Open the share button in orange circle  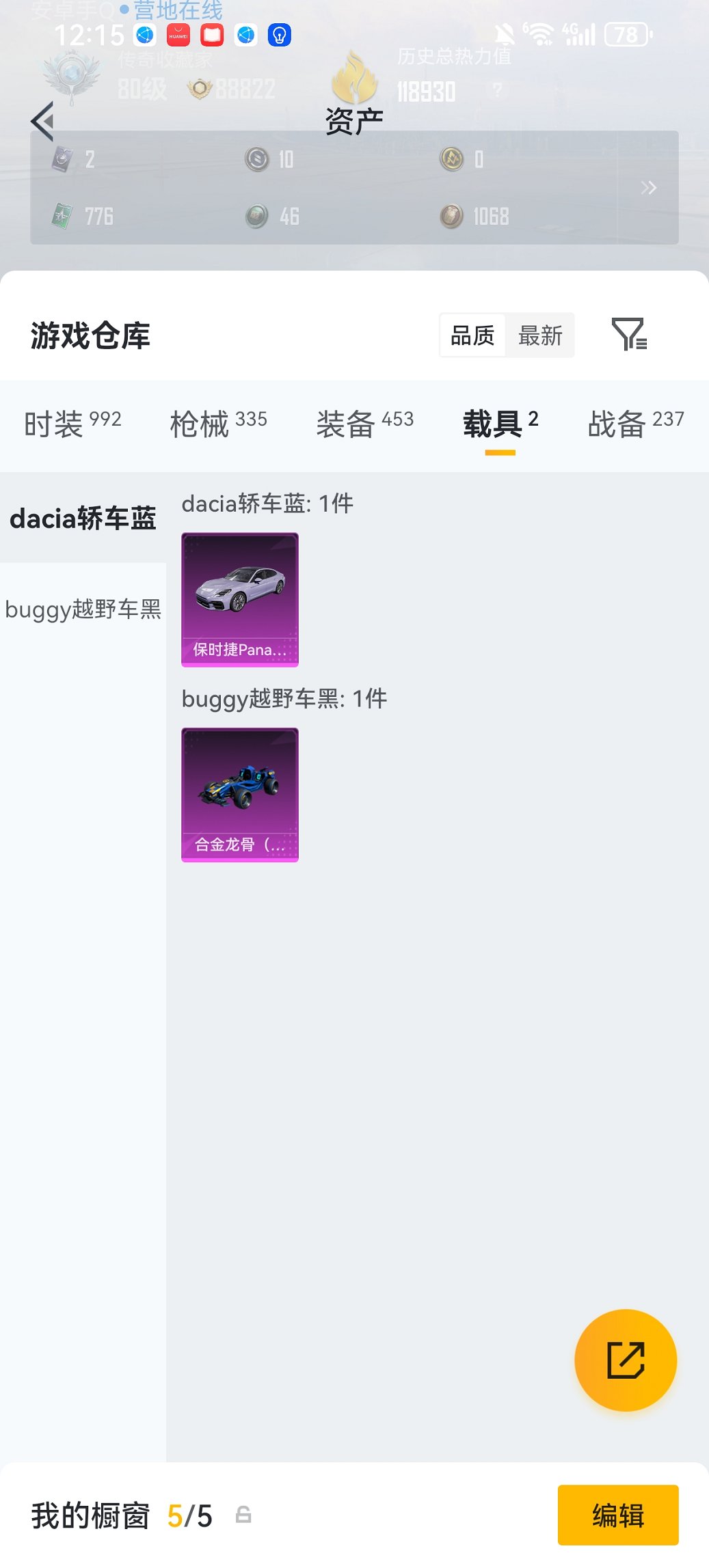[626, 1360]
